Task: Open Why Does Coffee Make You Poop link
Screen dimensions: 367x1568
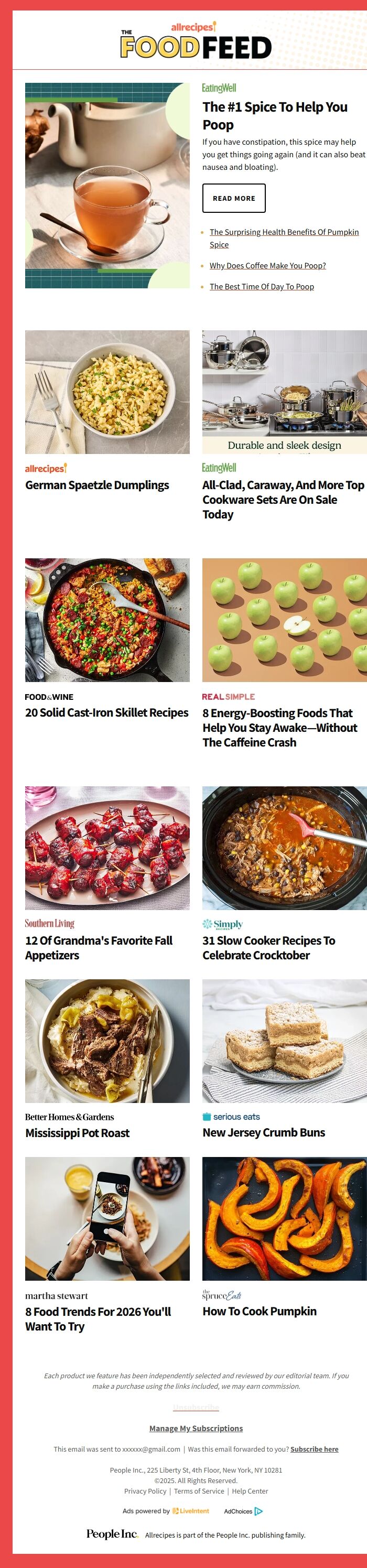Action: 267,265
